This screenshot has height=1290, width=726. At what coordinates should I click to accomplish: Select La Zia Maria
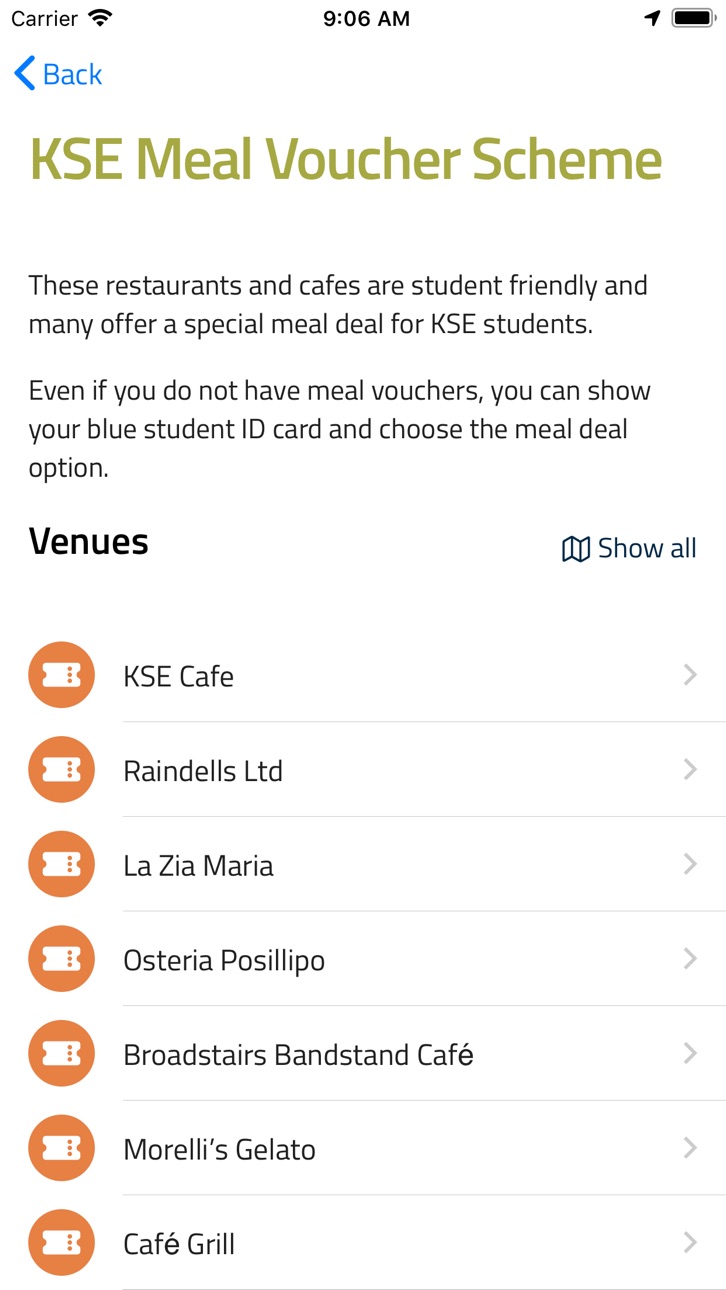(363, 865)
